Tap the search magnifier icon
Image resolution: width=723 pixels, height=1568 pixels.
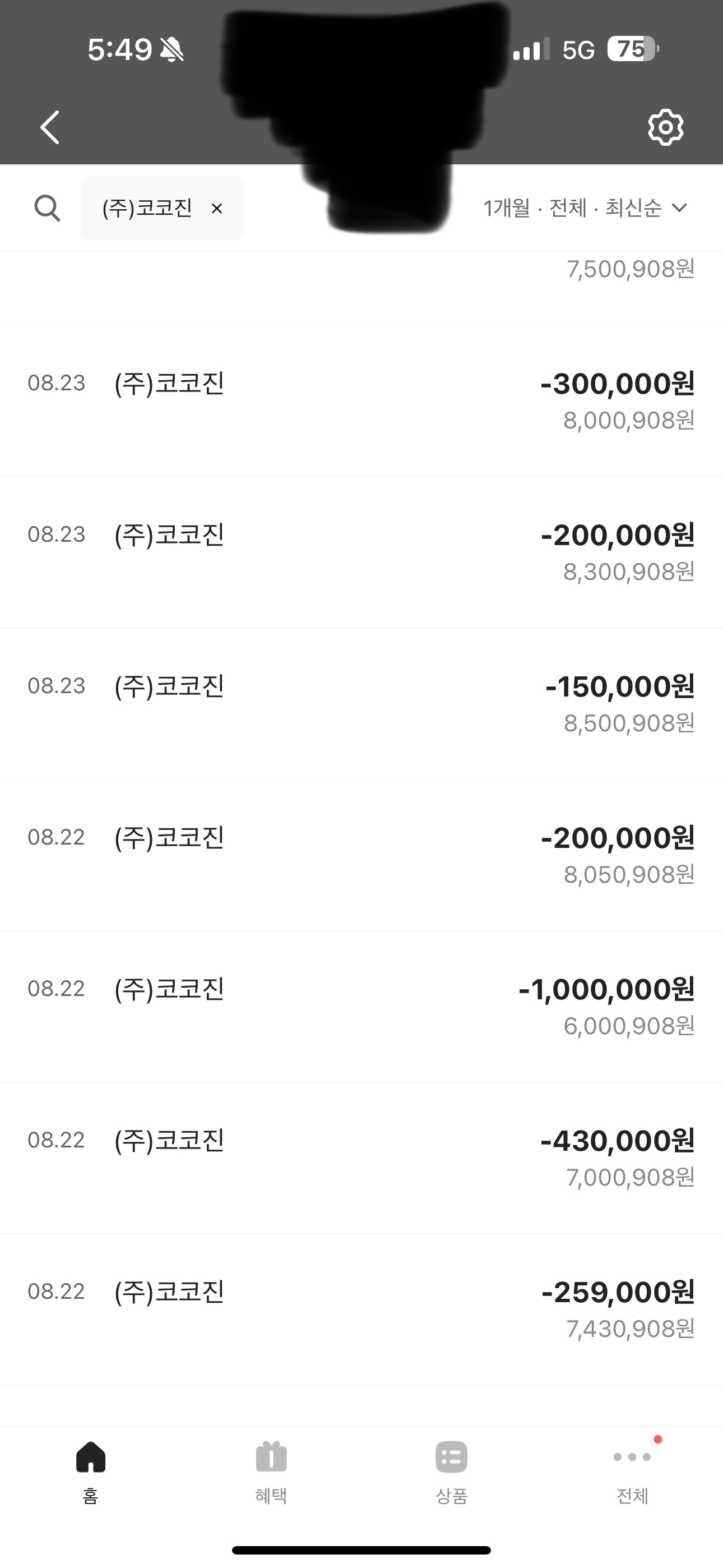(47, 208)
